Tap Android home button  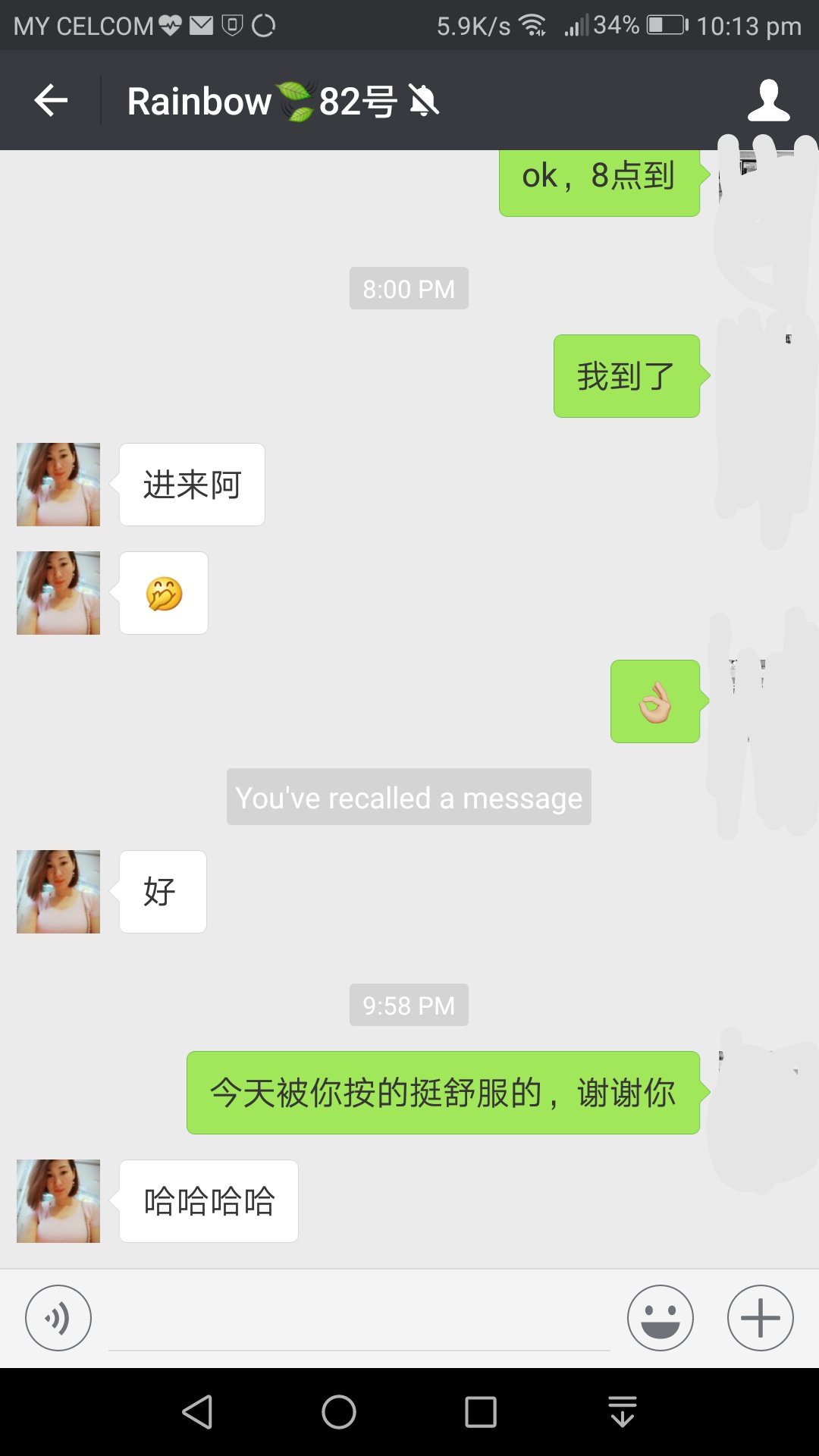[338, 1412]
